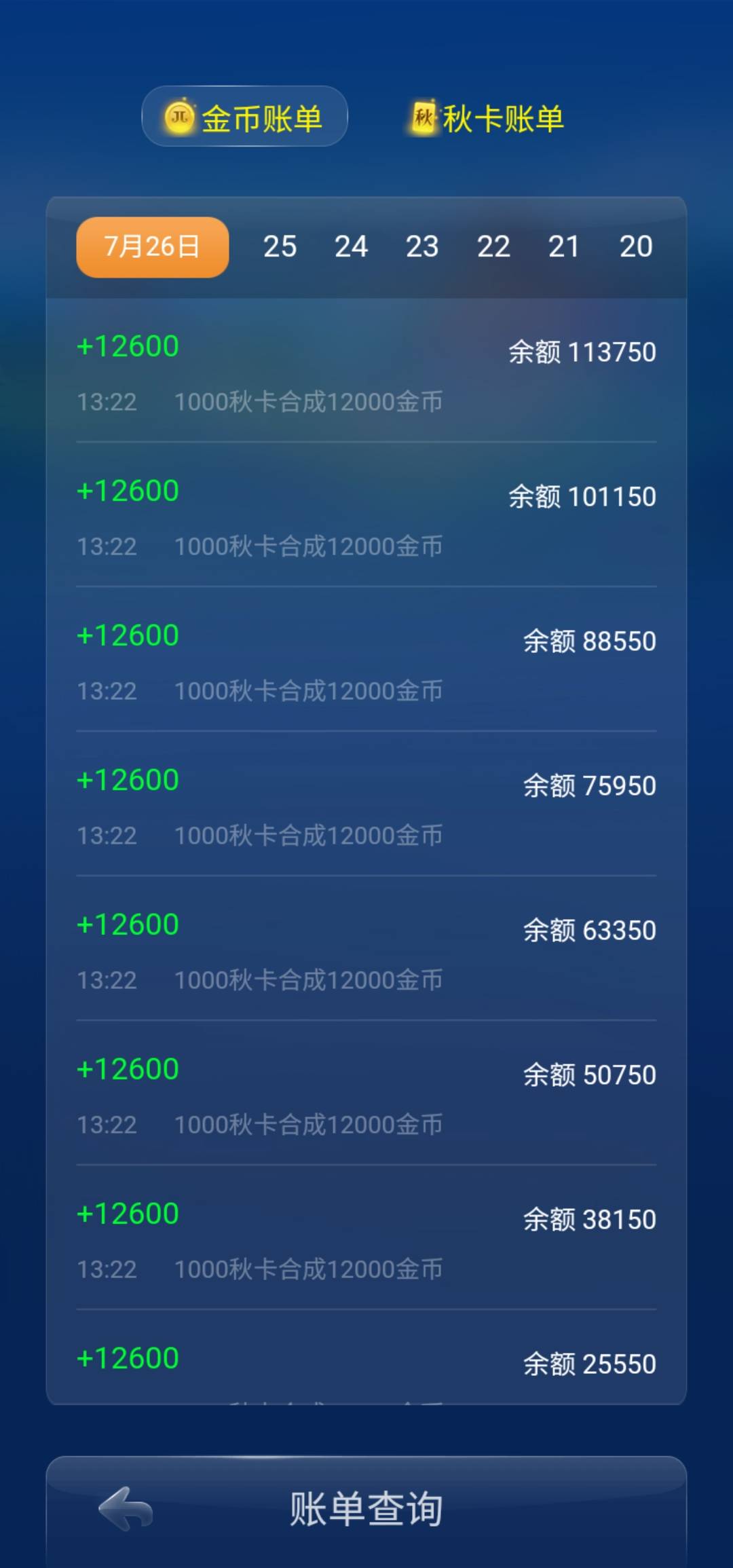This screenshot has width=733, height=1568.
Task: Select the record showing 余额 113750
Action: point(580,352)
